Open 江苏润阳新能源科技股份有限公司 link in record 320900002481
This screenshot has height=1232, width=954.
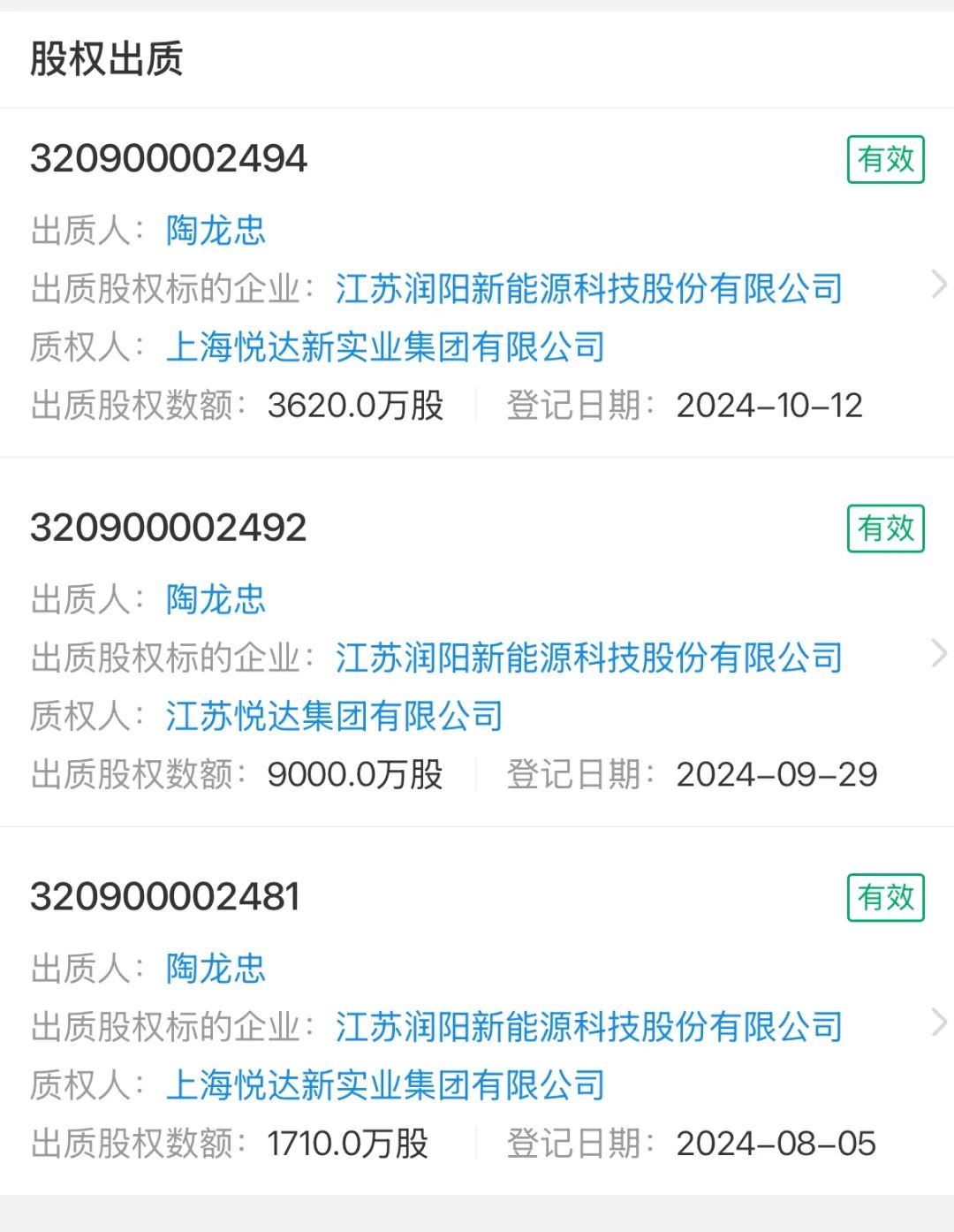coord(588,1028)
